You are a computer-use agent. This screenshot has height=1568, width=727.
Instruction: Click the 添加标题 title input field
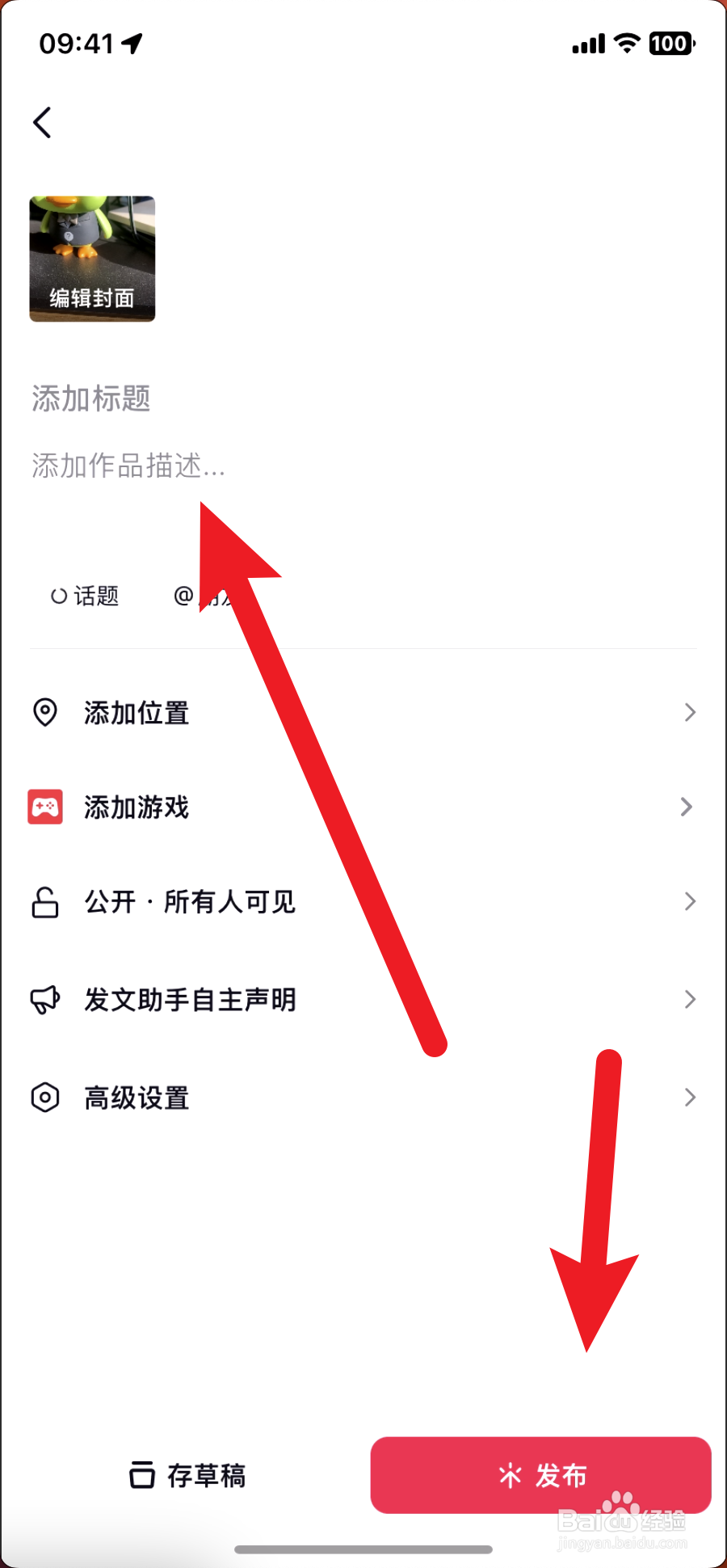pyautogui.click(x=90, y=398)
